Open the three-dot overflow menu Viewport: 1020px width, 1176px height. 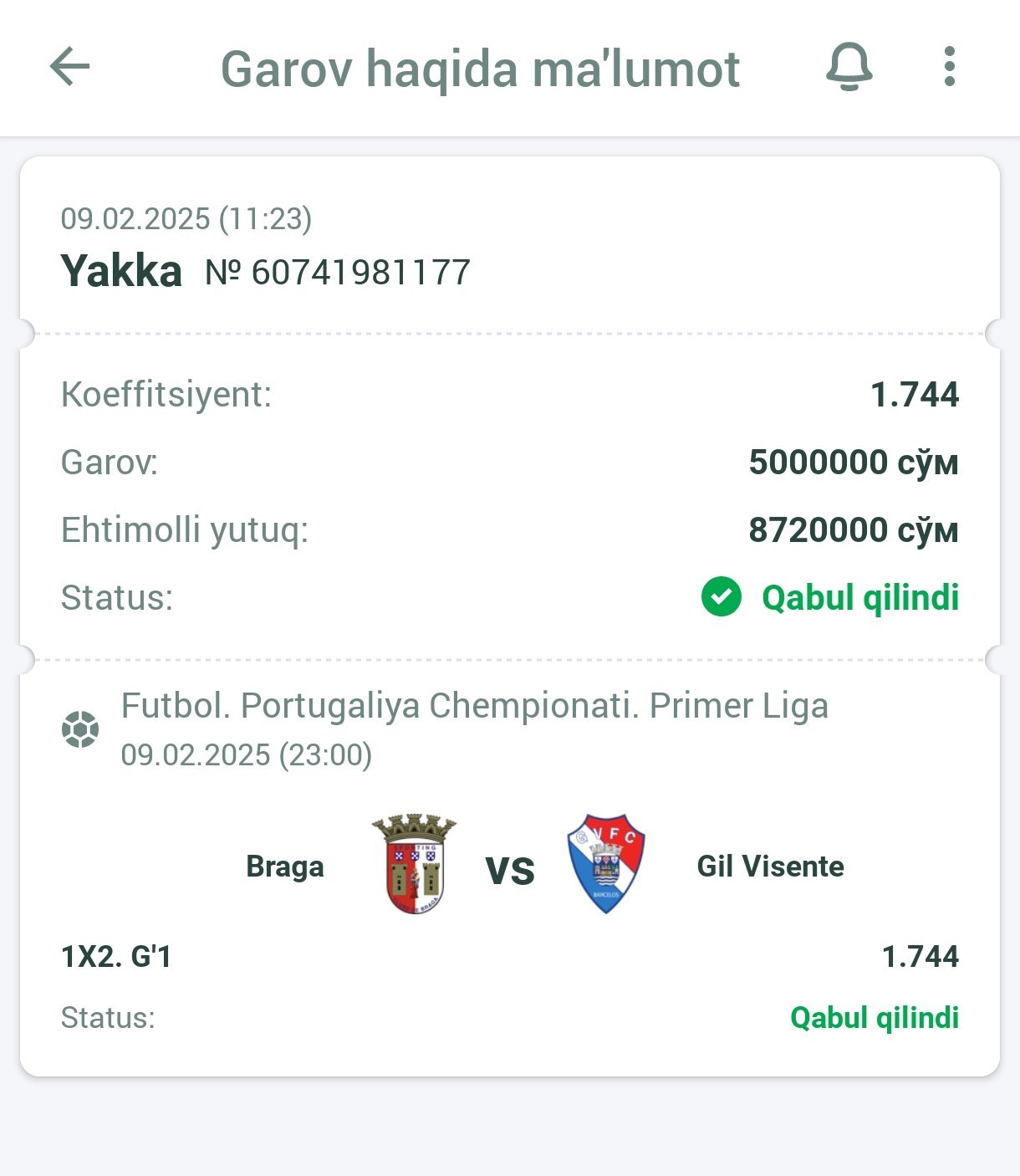coord(949,67)
